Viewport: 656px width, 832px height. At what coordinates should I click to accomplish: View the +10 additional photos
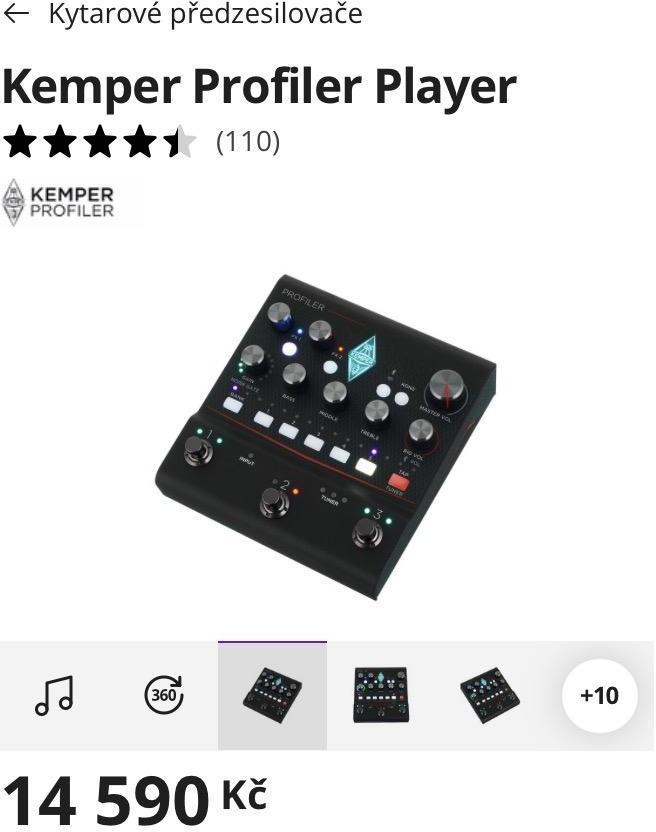tap(599, 695)
